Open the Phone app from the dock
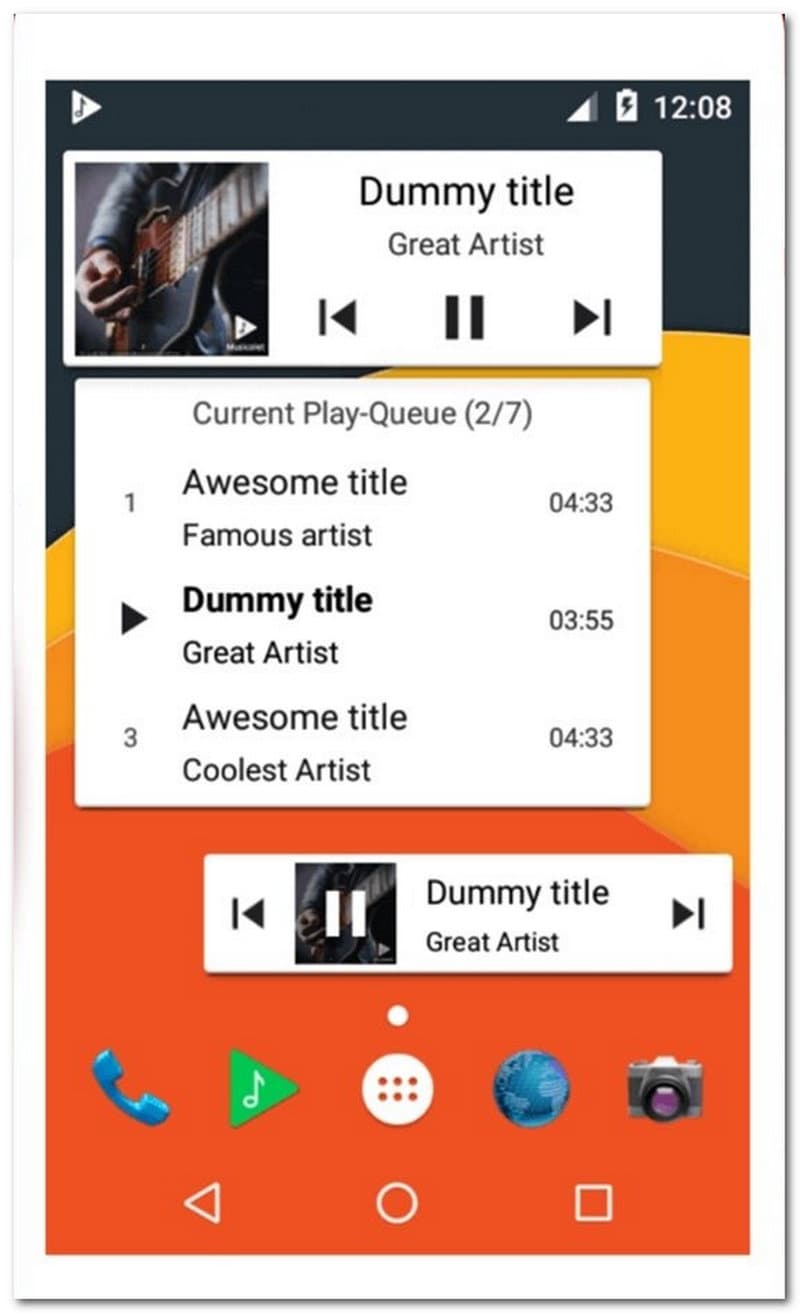The image size is (800, 1314). pos(130,1088)
